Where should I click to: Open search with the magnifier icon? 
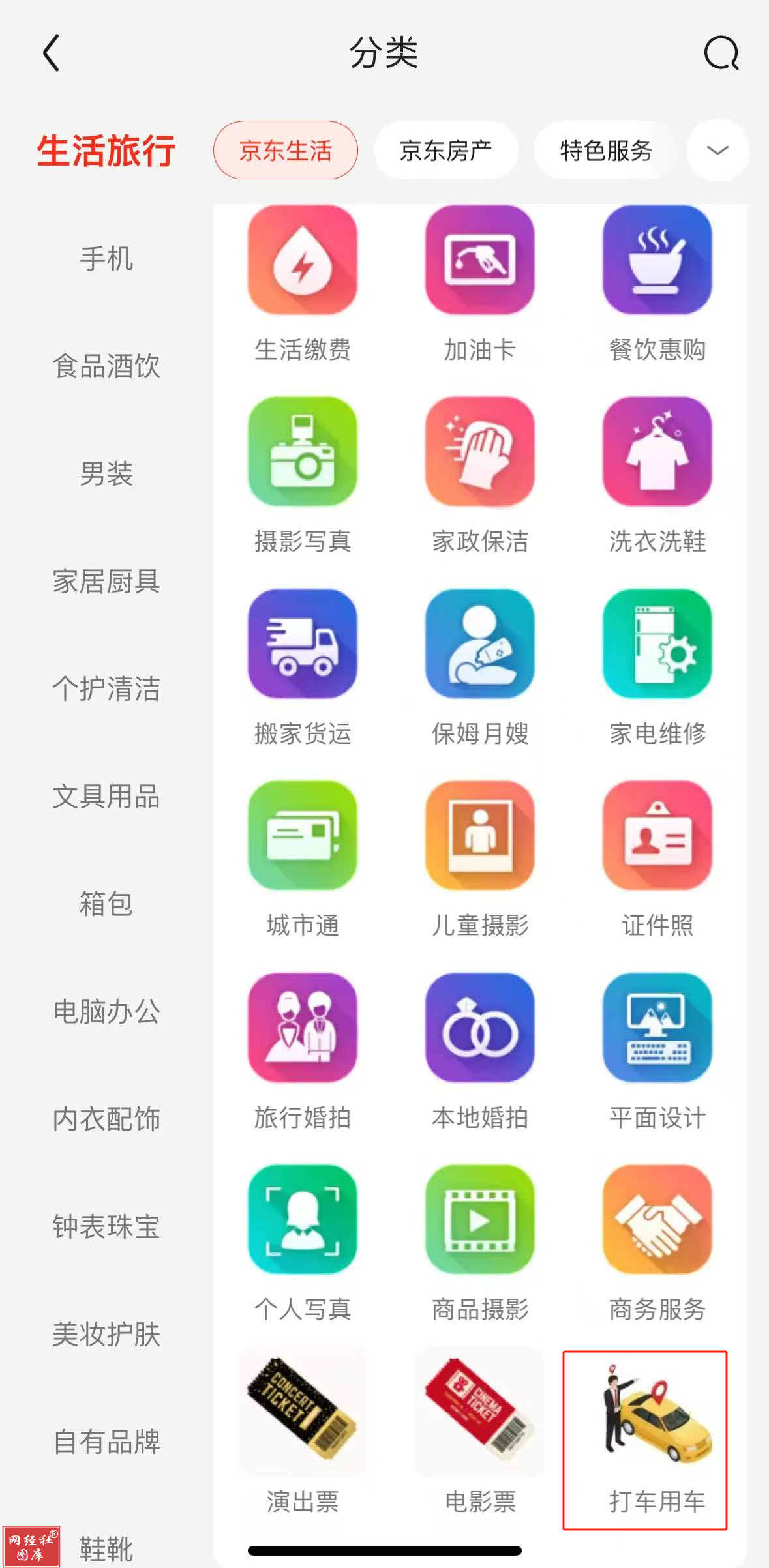[721, 53]
